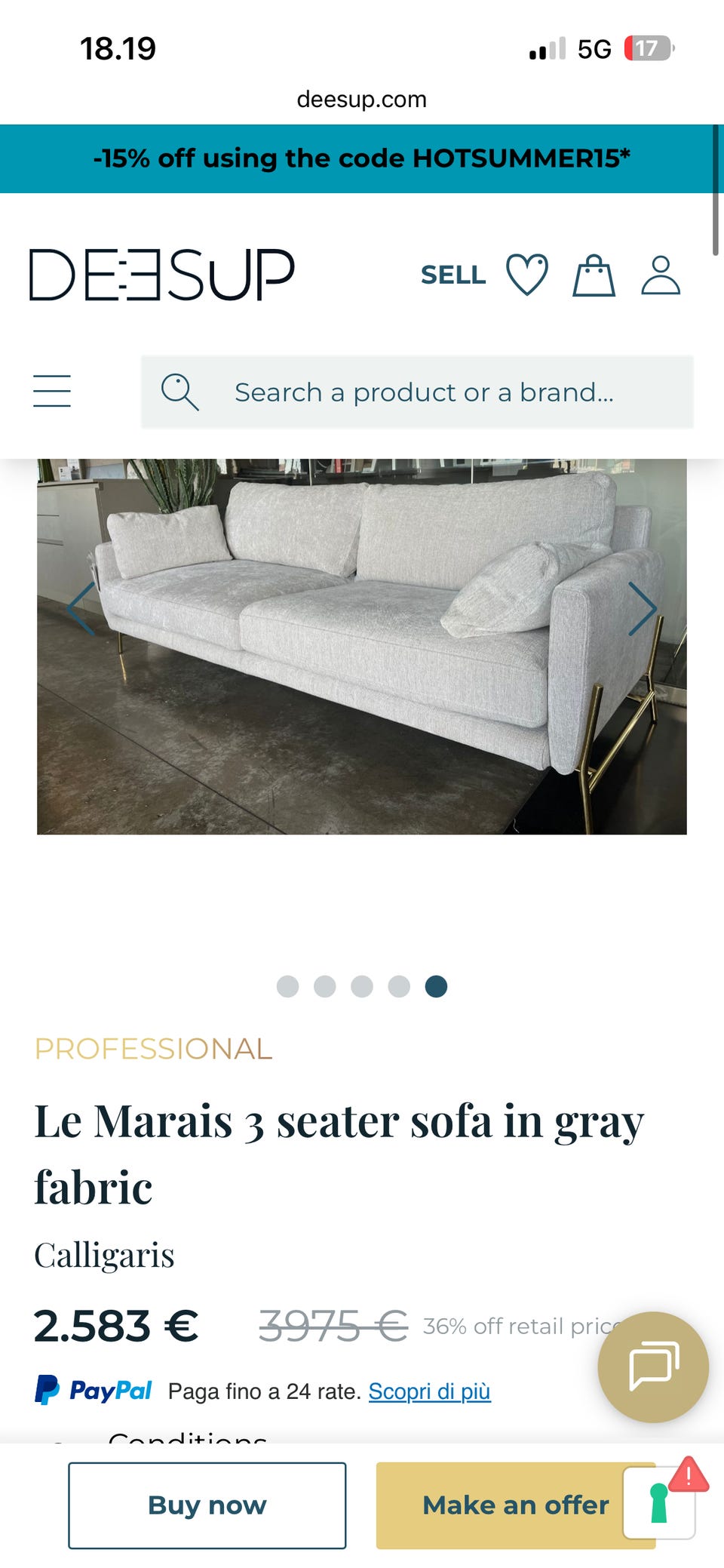
Task: Open PayPal's 'Scopri di più' link
Action: [429, 1391]
